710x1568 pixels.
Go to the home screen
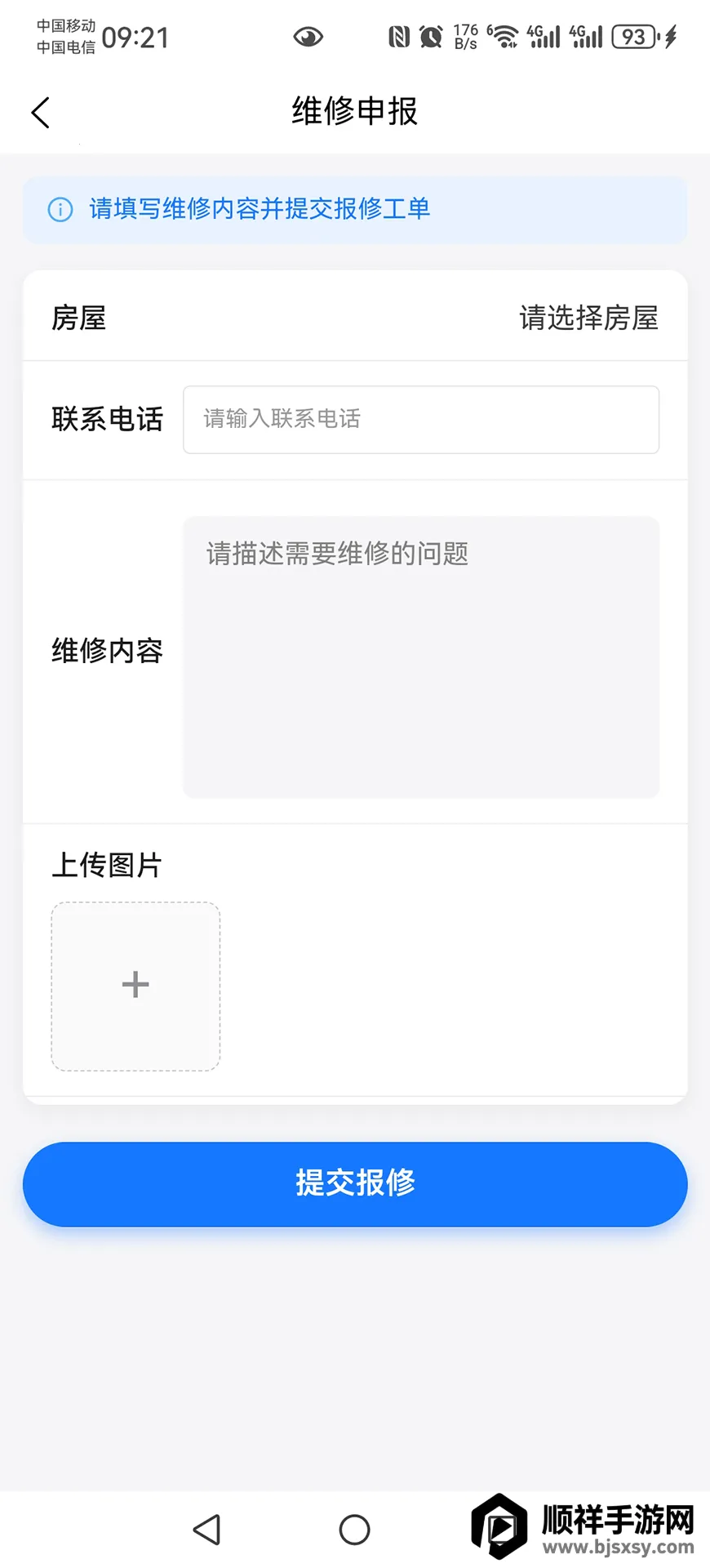[354, 1529]
